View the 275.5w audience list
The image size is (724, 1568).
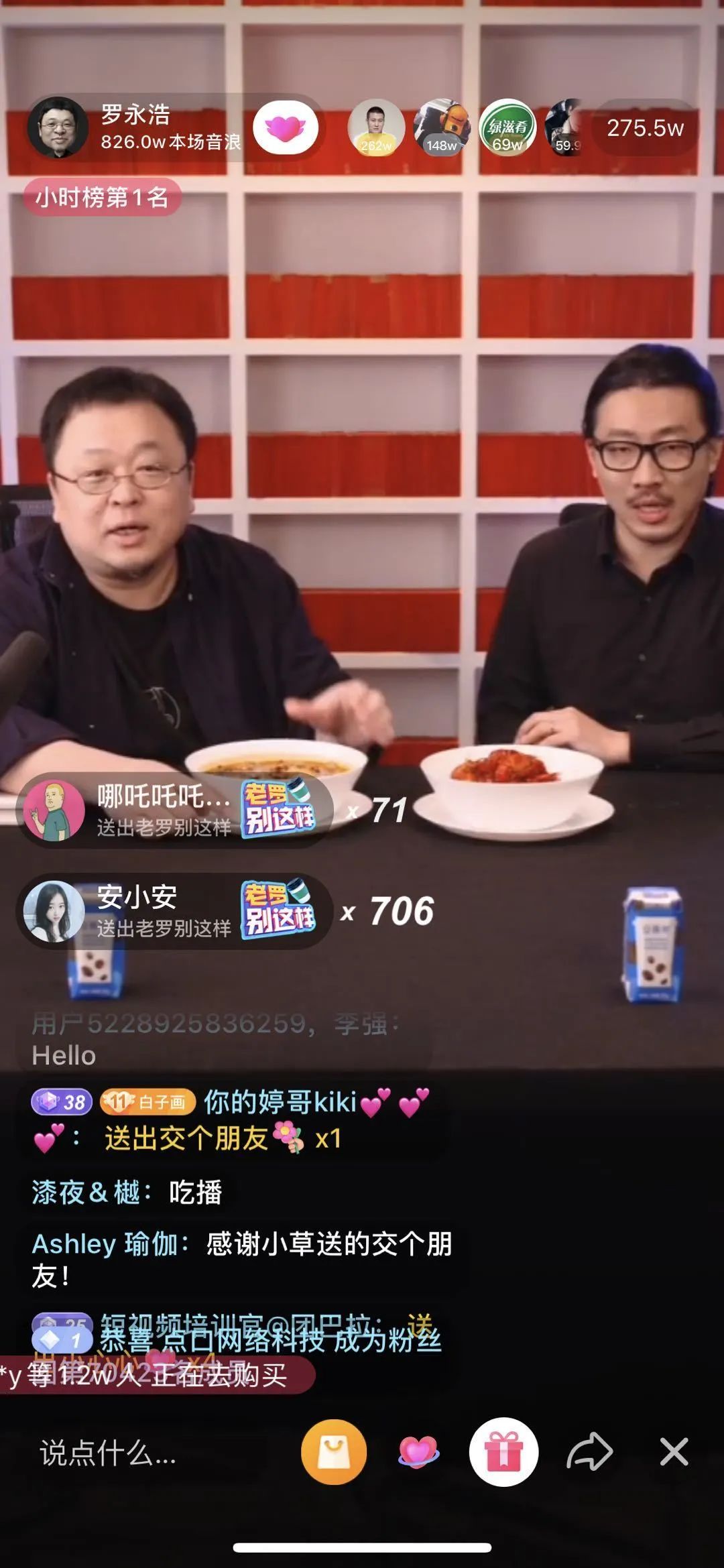[644, 128]
